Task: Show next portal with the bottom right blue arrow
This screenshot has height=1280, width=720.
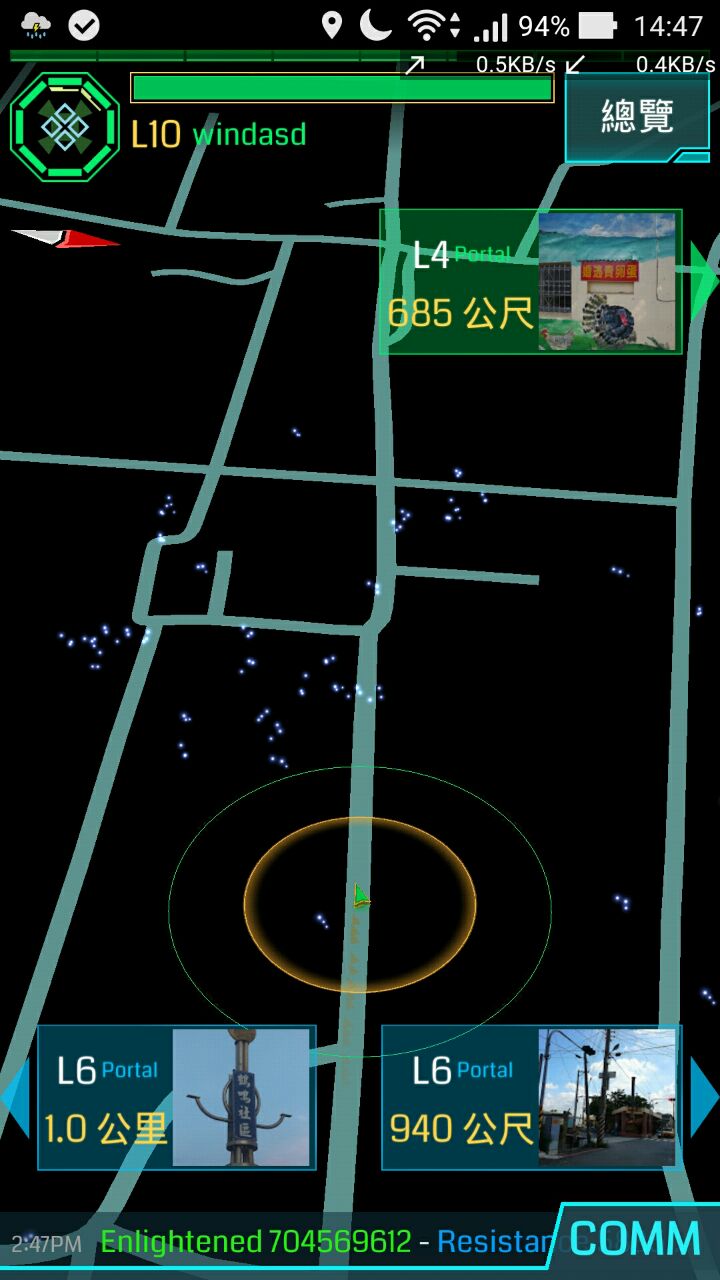Action: (703, 1097)
